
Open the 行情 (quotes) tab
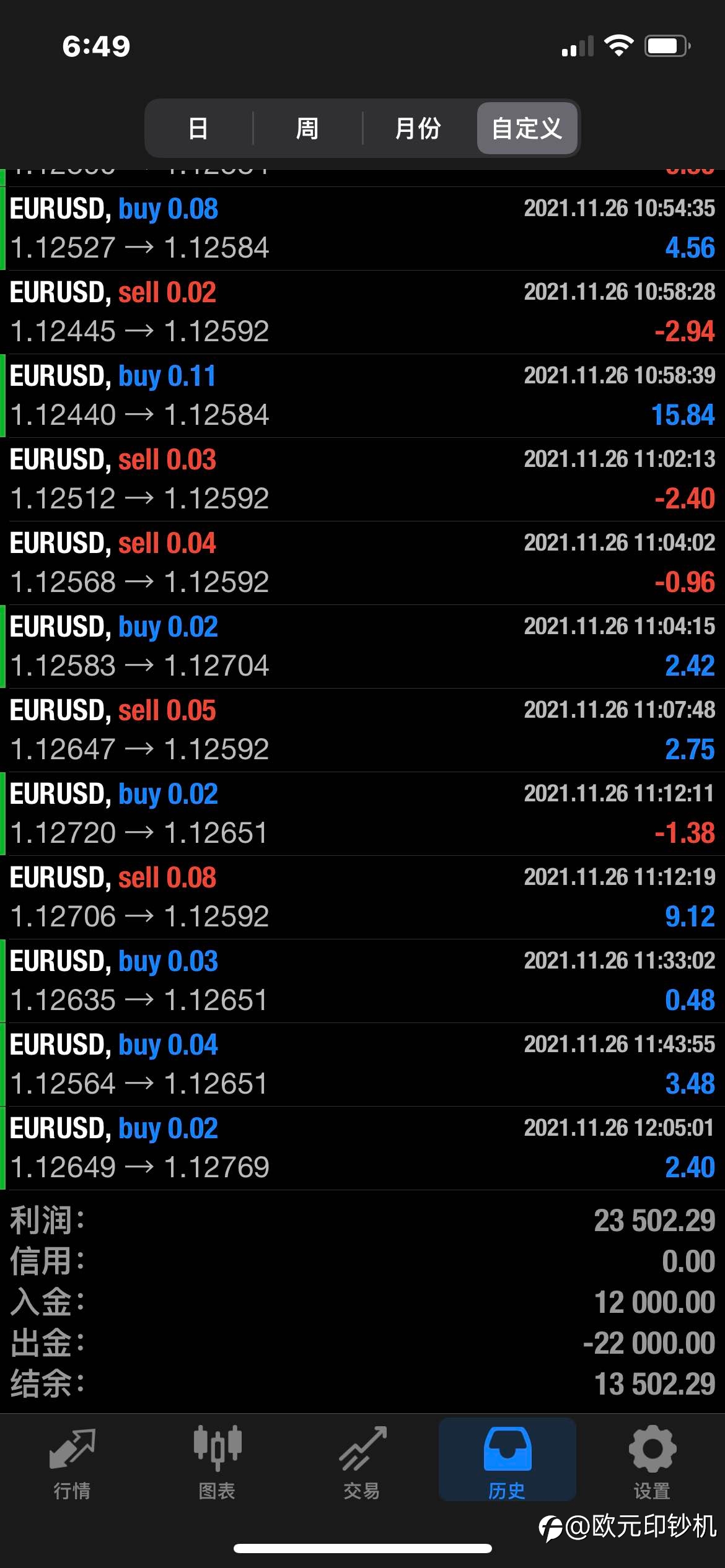click(x=72, y=1463)
